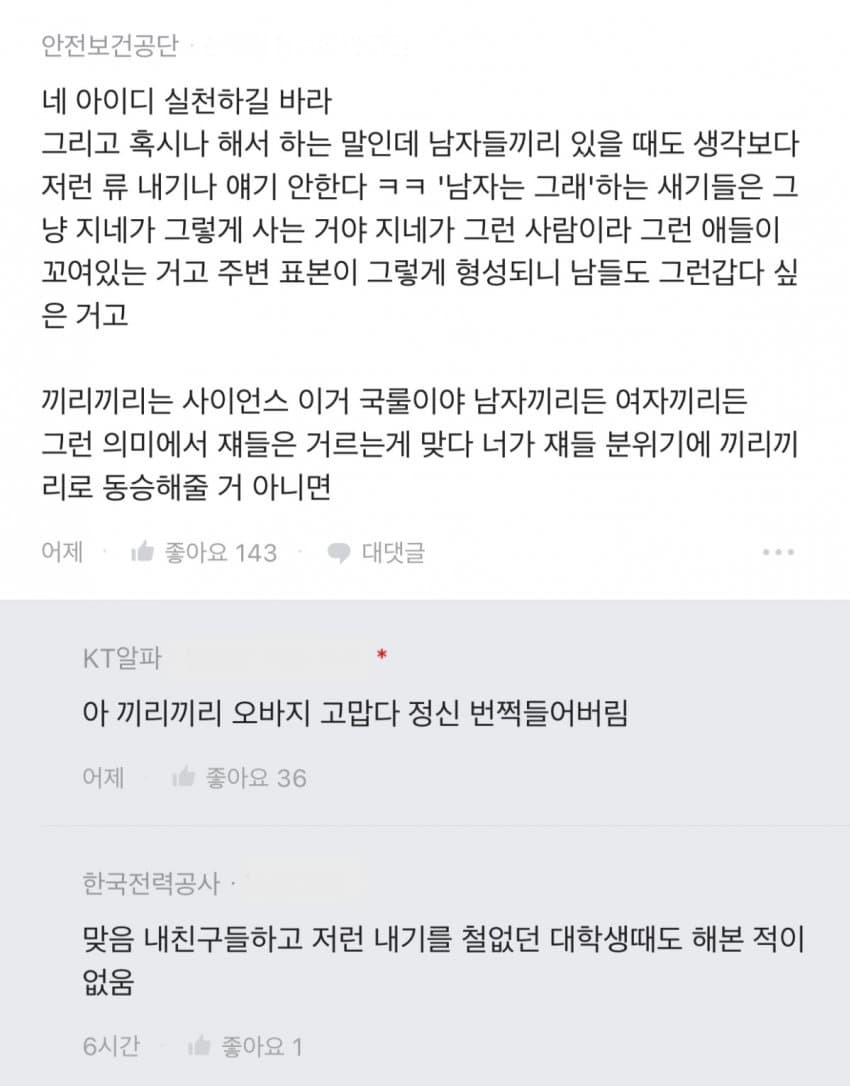Click the thumbs-up icon on the top comment
Viewport: 850px width, 1086px height.
pos(143,553)
